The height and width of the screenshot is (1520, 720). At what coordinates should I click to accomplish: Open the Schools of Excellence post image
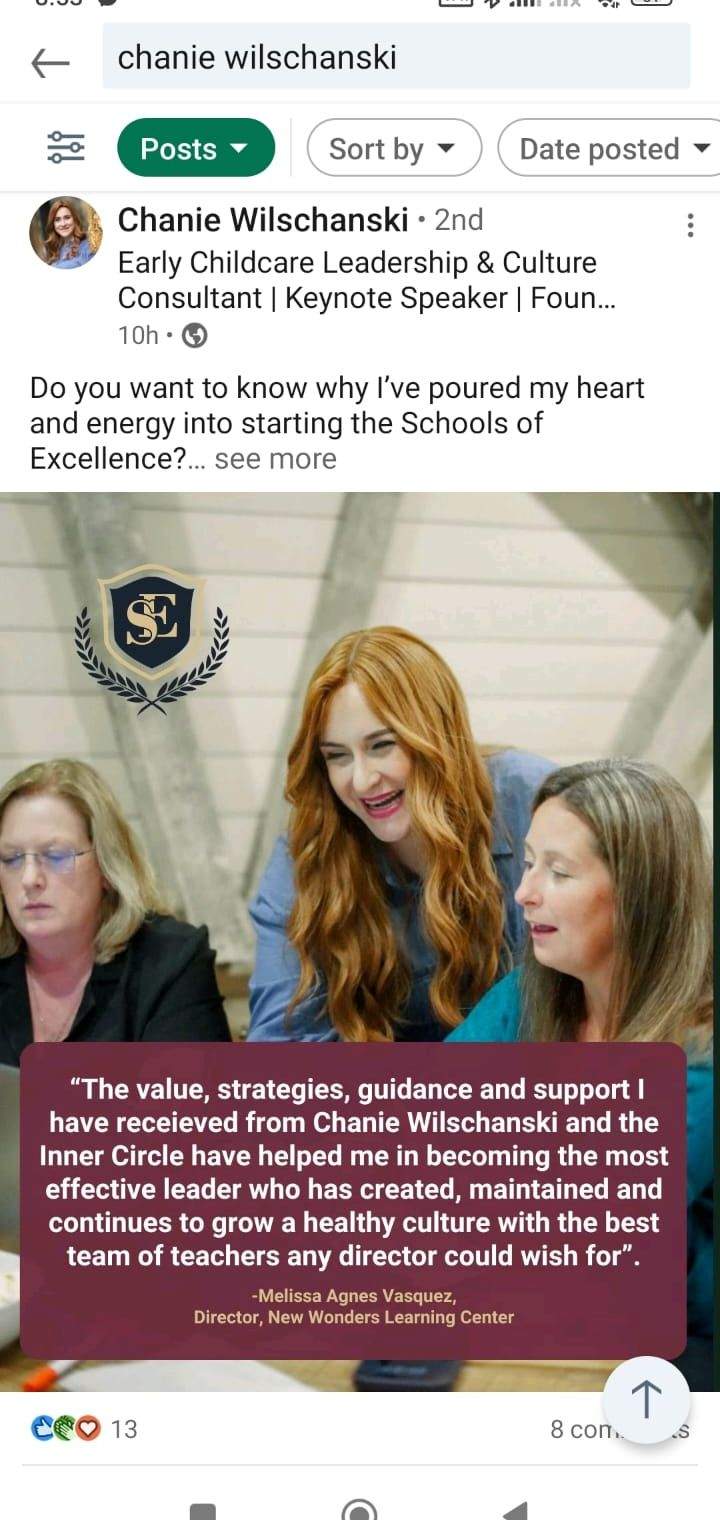click(360, 800)
